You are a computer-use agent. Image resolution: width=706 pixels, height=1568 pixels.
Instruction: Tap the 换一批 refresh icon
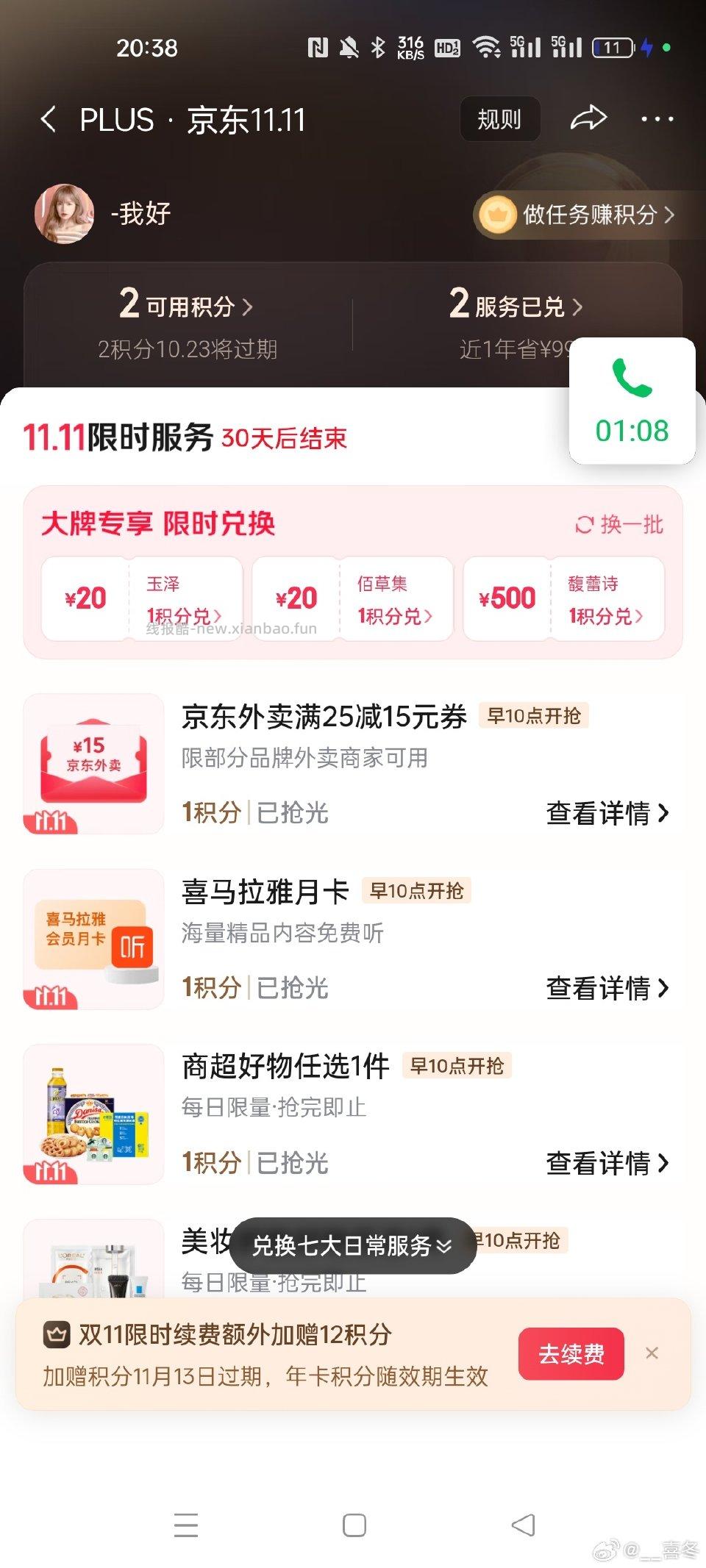point(585,525)
